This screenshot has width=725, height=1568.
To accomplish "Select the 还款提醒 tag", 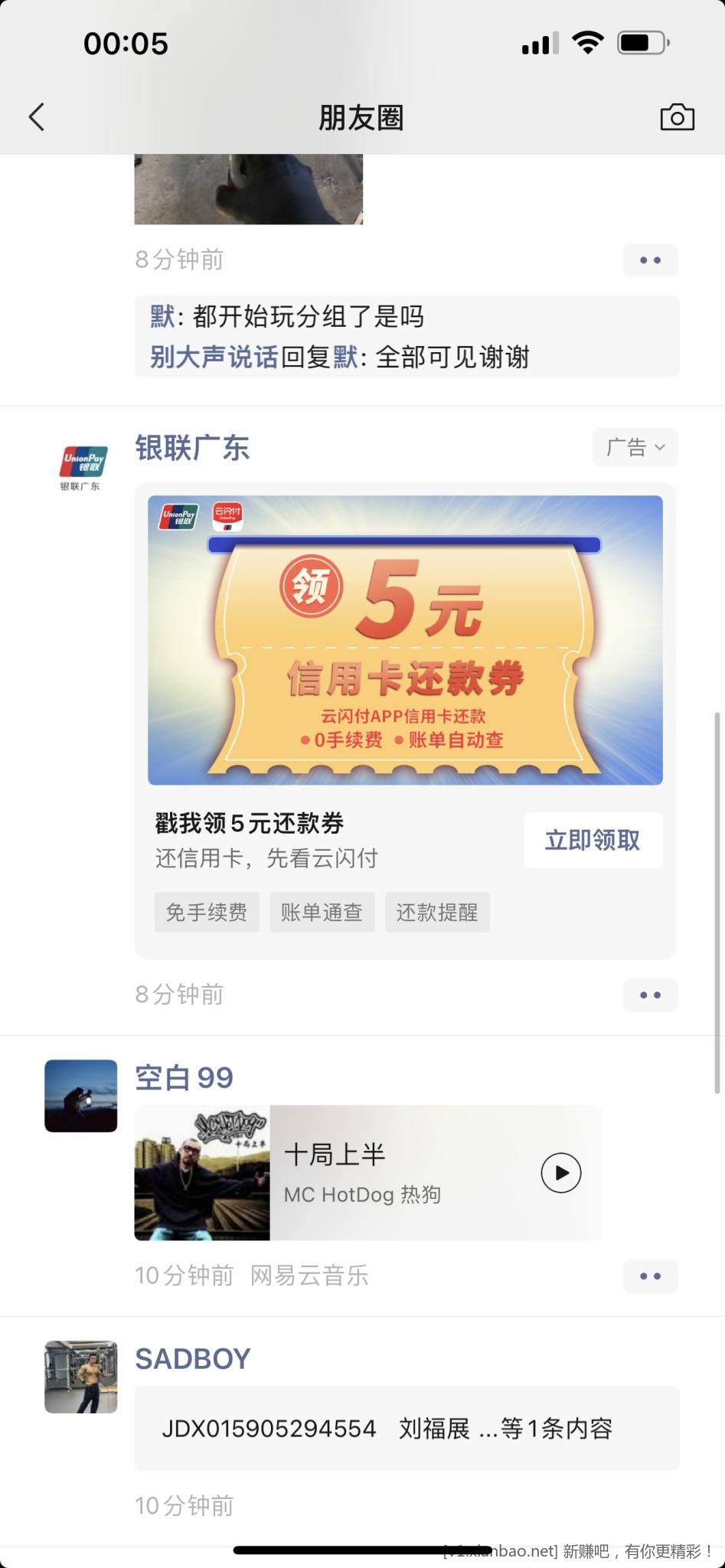I will pos(436,912).
